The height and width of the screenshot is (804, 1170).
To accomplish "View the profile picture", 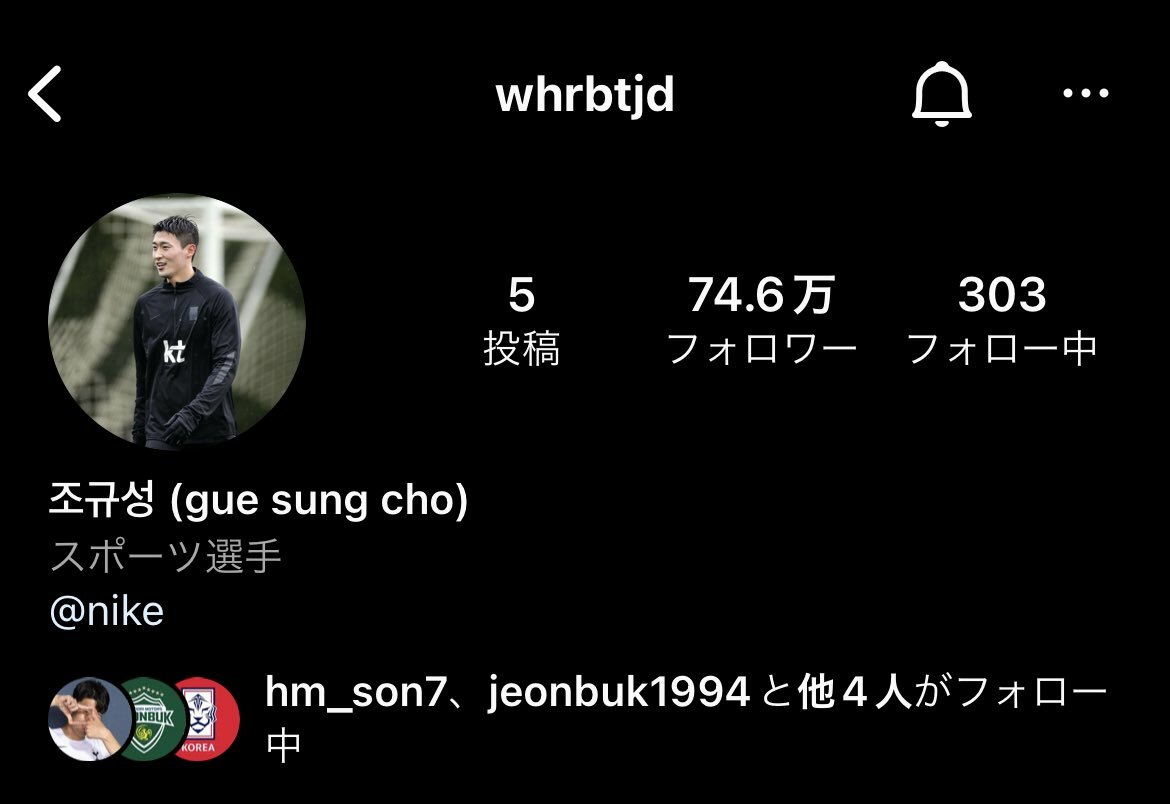I will coord(177,322).
